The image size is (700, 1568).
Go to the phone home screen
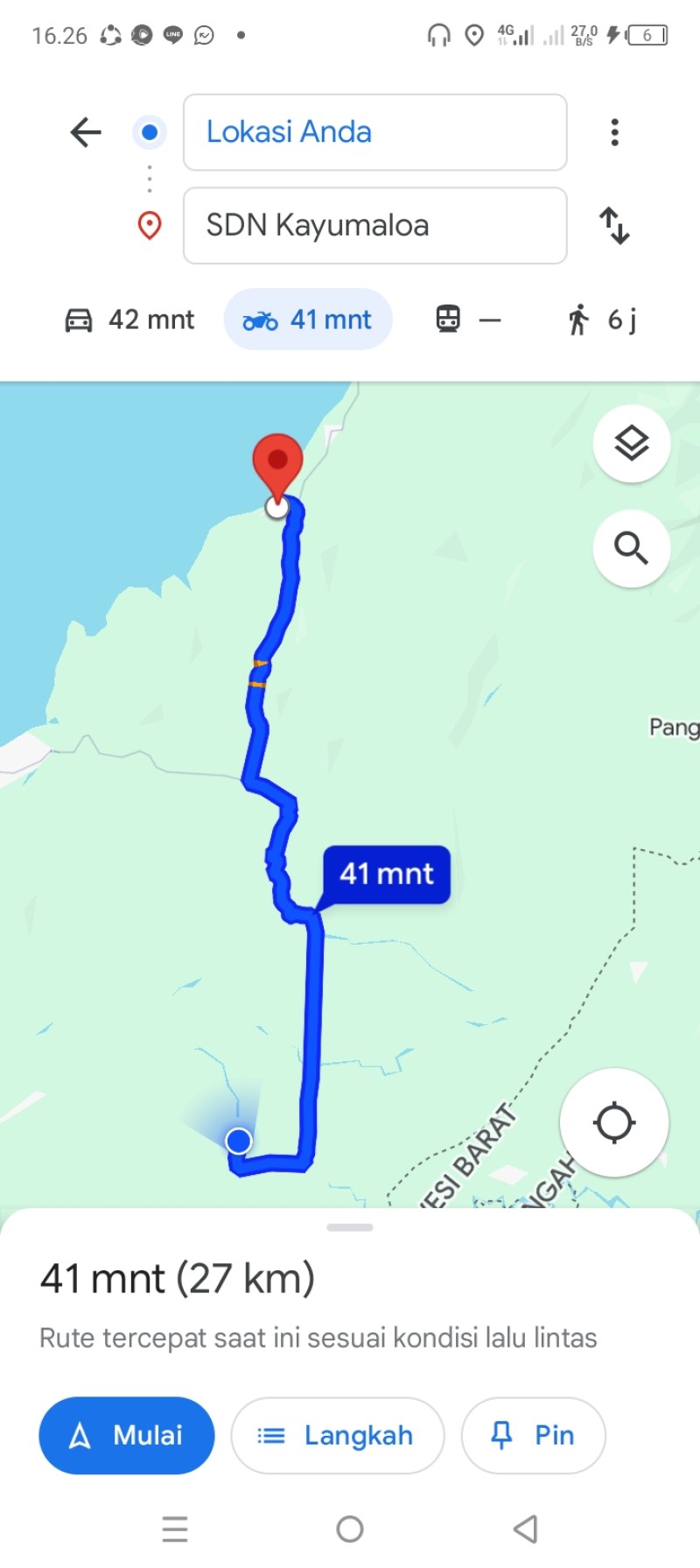click(350, 1529)
